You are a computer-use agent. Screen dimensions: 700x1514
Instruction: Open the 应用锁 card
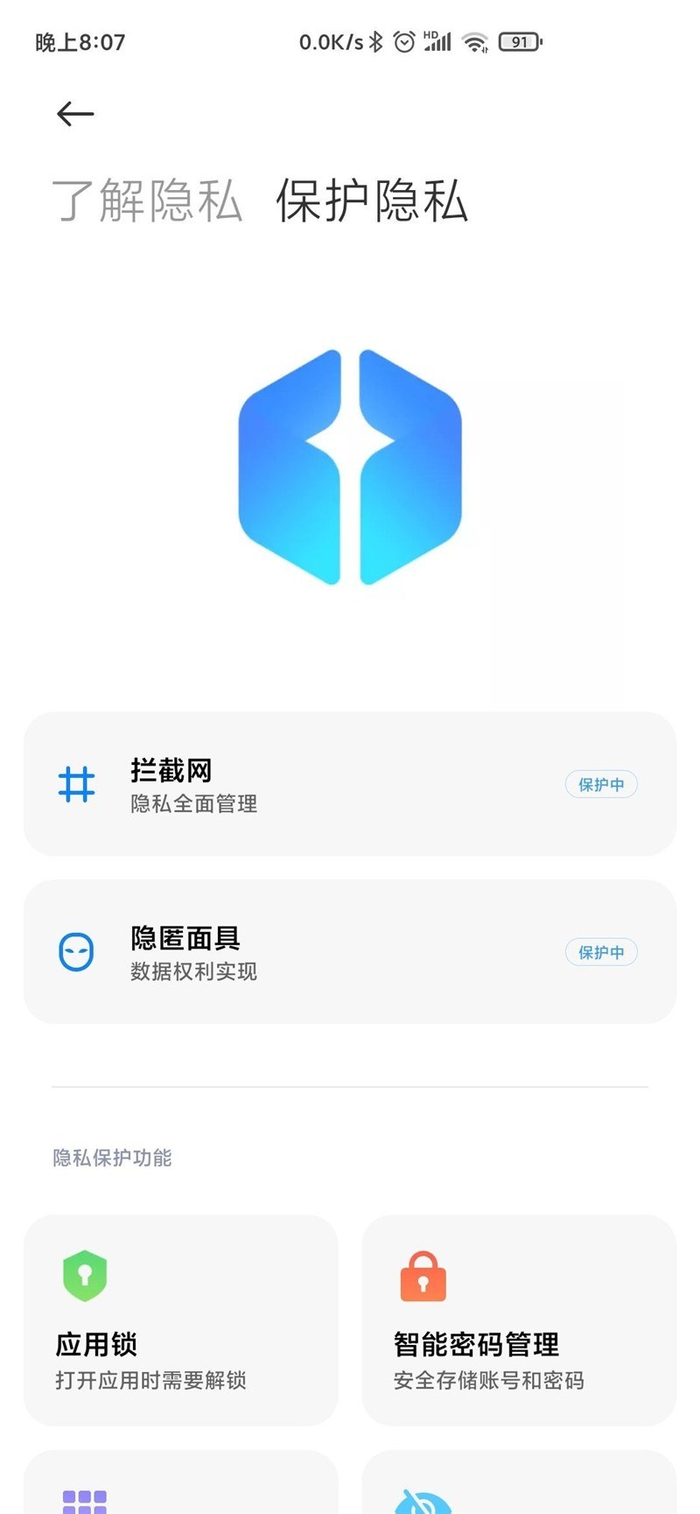(180, 1320)
